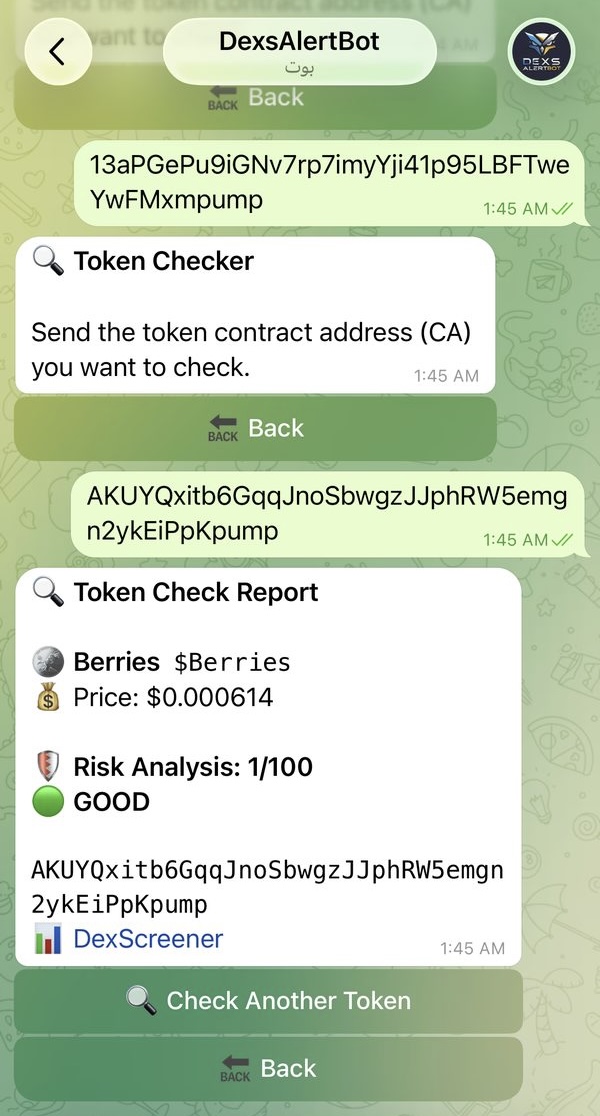Copy the contract address in the Token Check Report
This screenshot has width=600, height=1116.
click(268, 887)
